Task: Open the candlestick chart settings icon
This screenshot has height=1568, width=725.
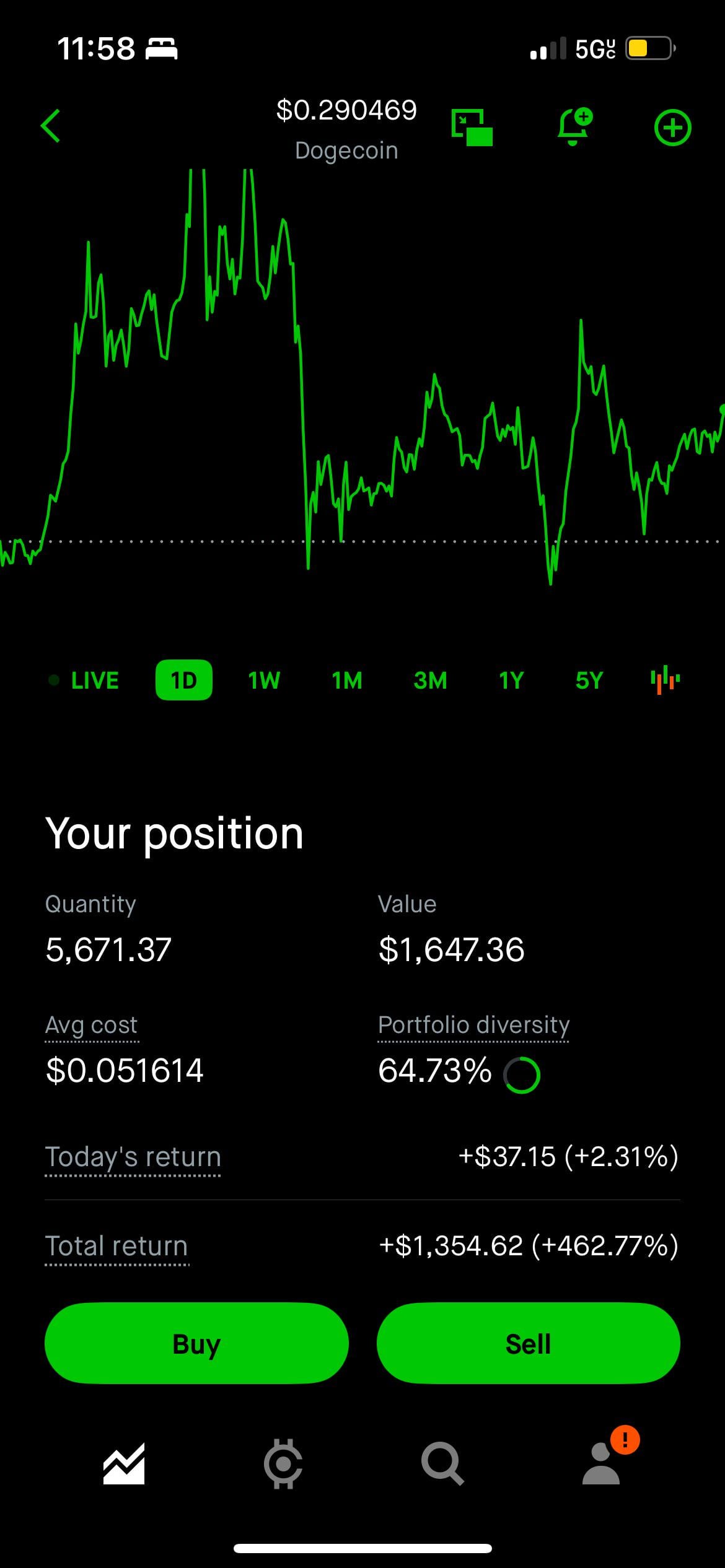Action: (665, 680)
